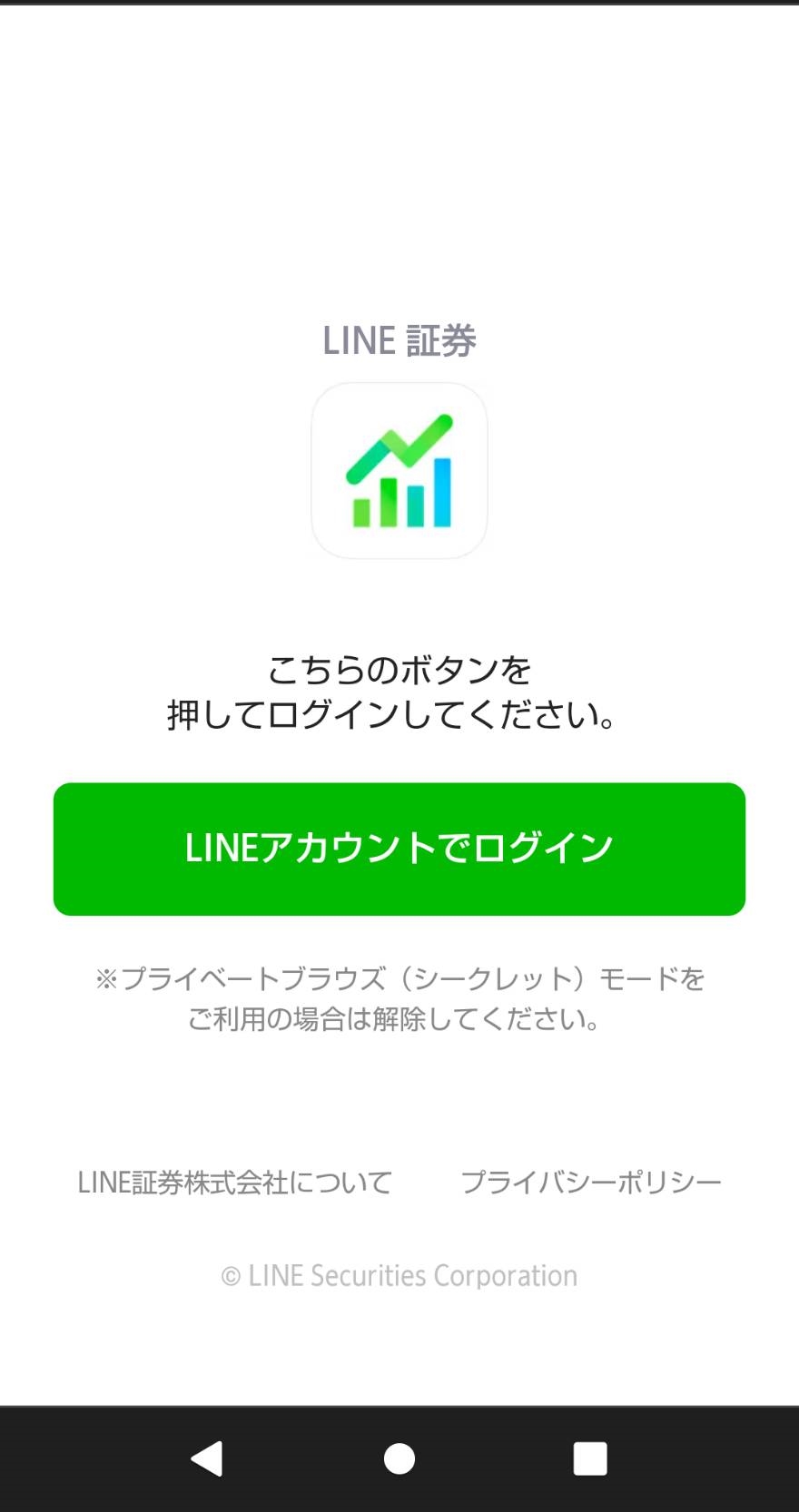Open the プライバシーポリシー link
799x1512 pixels.
click(x=591, y=1182)
